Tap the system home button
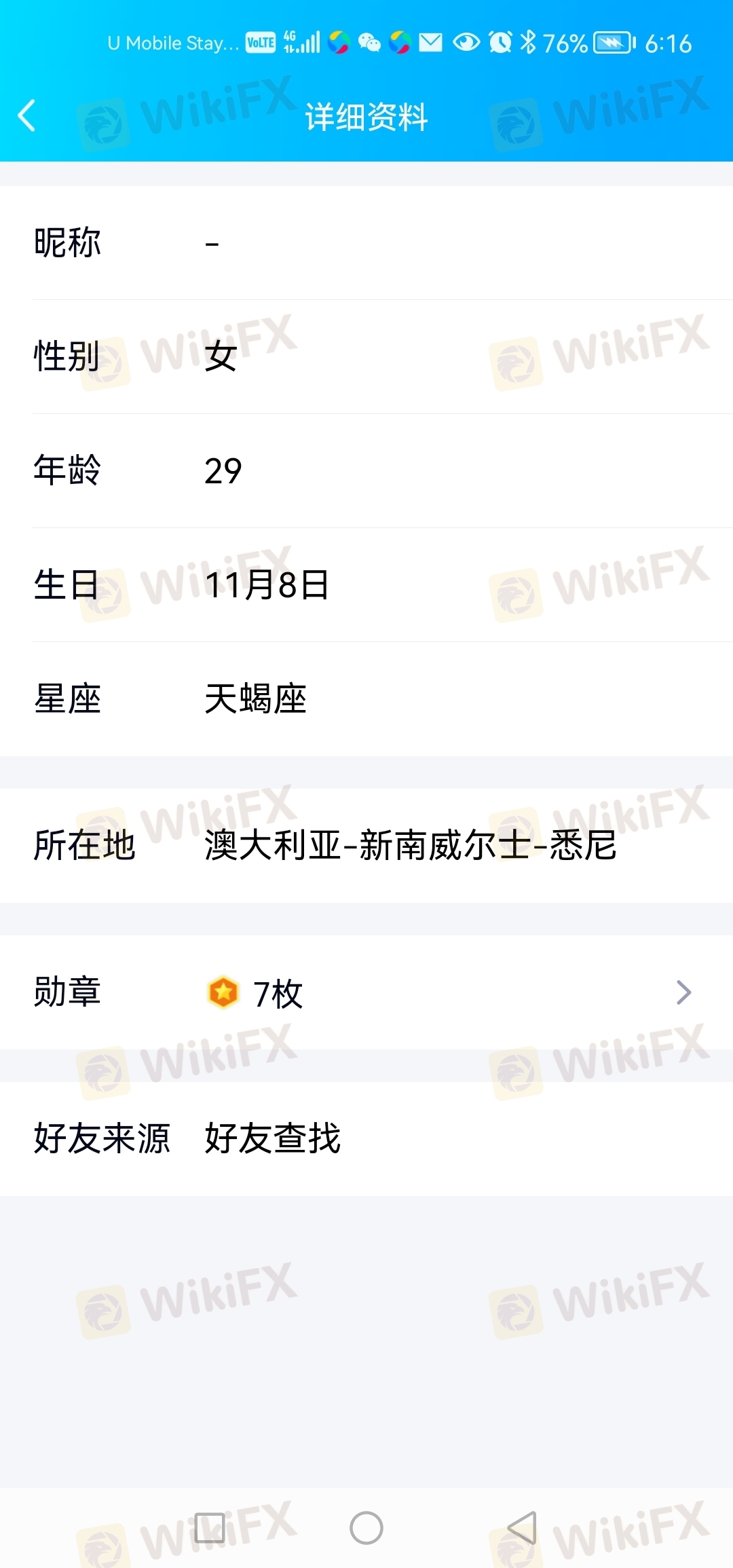This screenshot has height=1568, width=733. click(x=366, y=1528)
